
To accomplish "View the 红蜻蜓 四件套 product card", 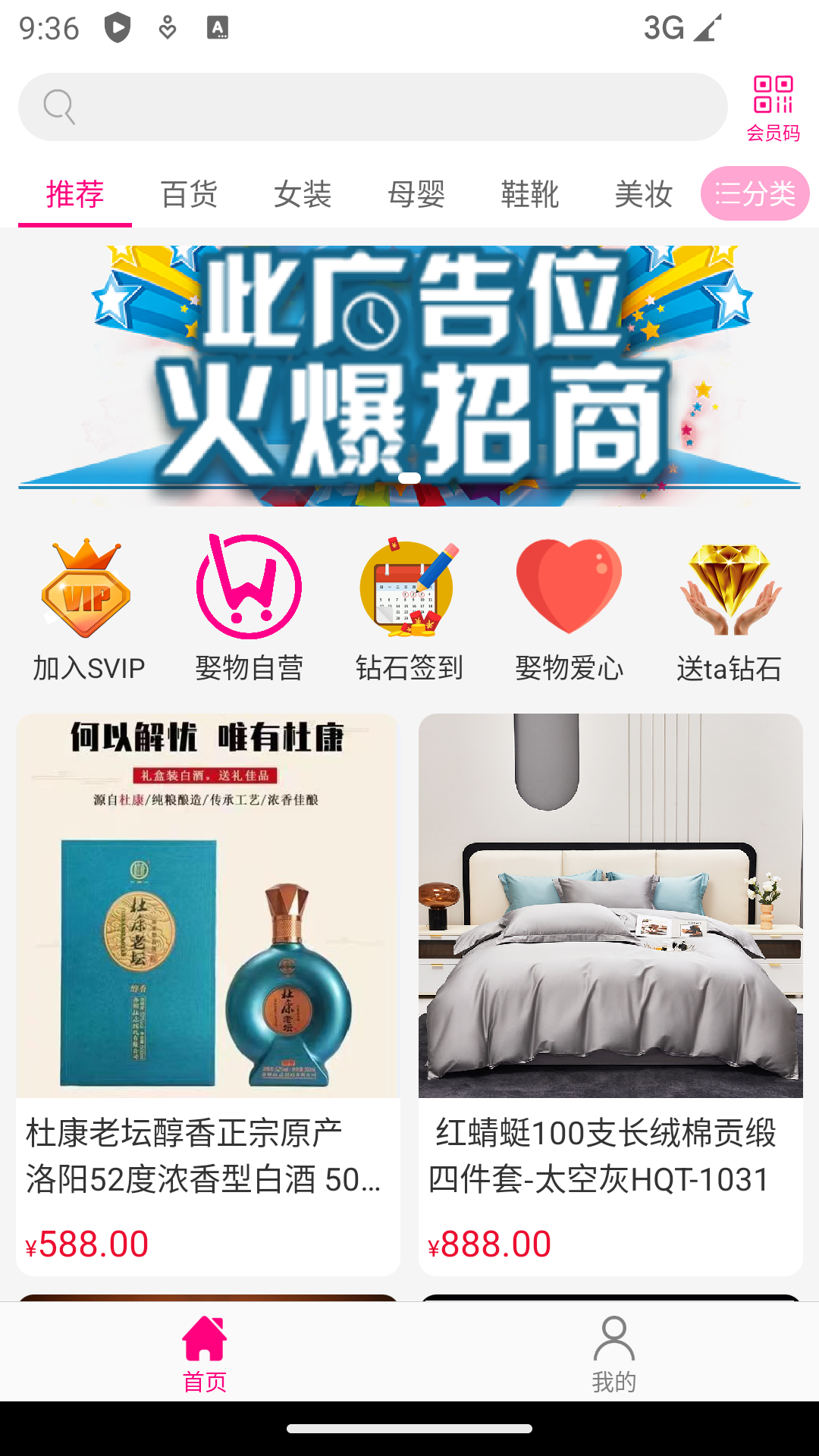I will click(x=610, y=993).
